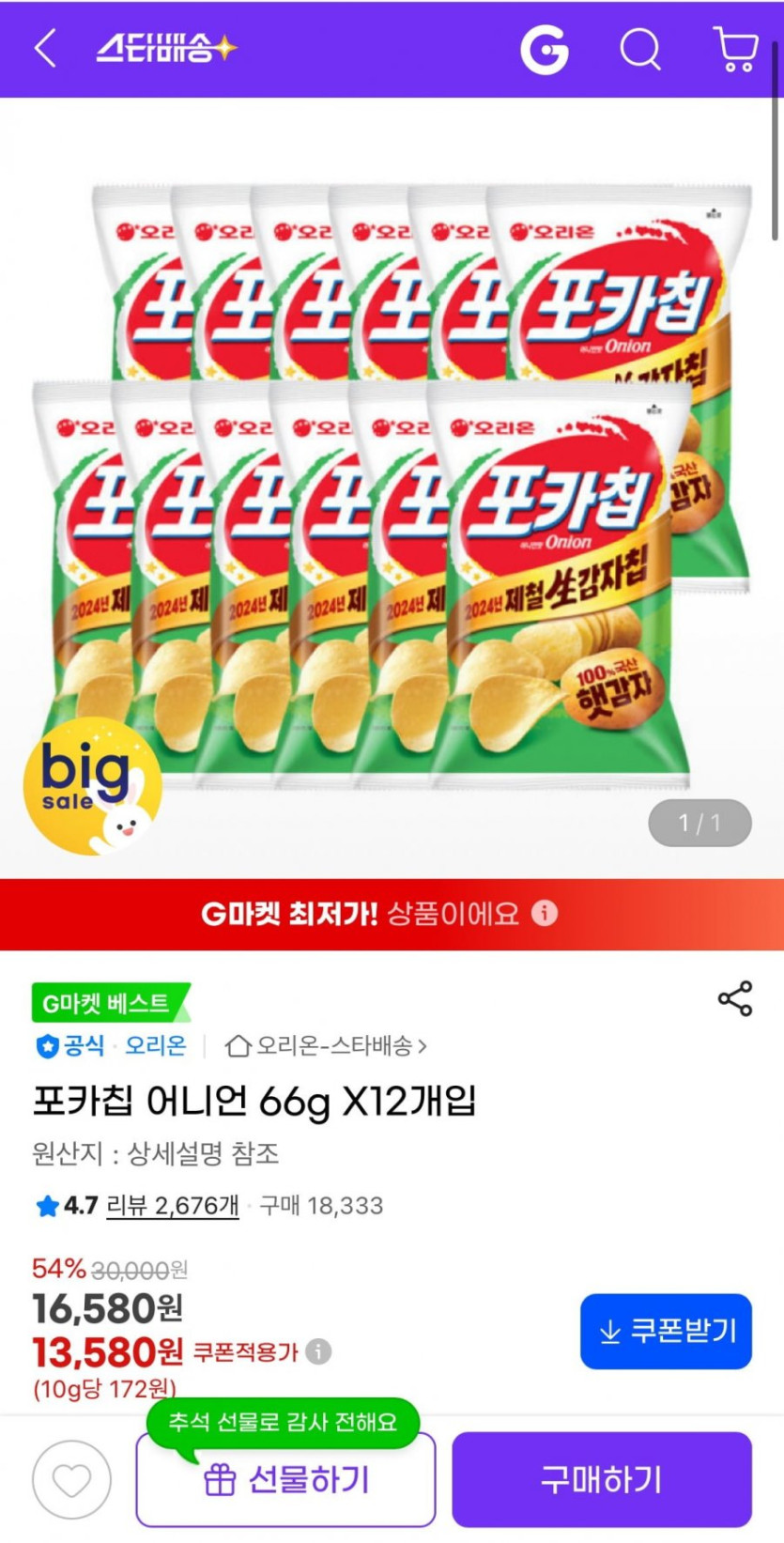Tap the 쿠폰적용가 info icon
The width and height of the screenshot is (784, 1543).
tap(319, 1351)
